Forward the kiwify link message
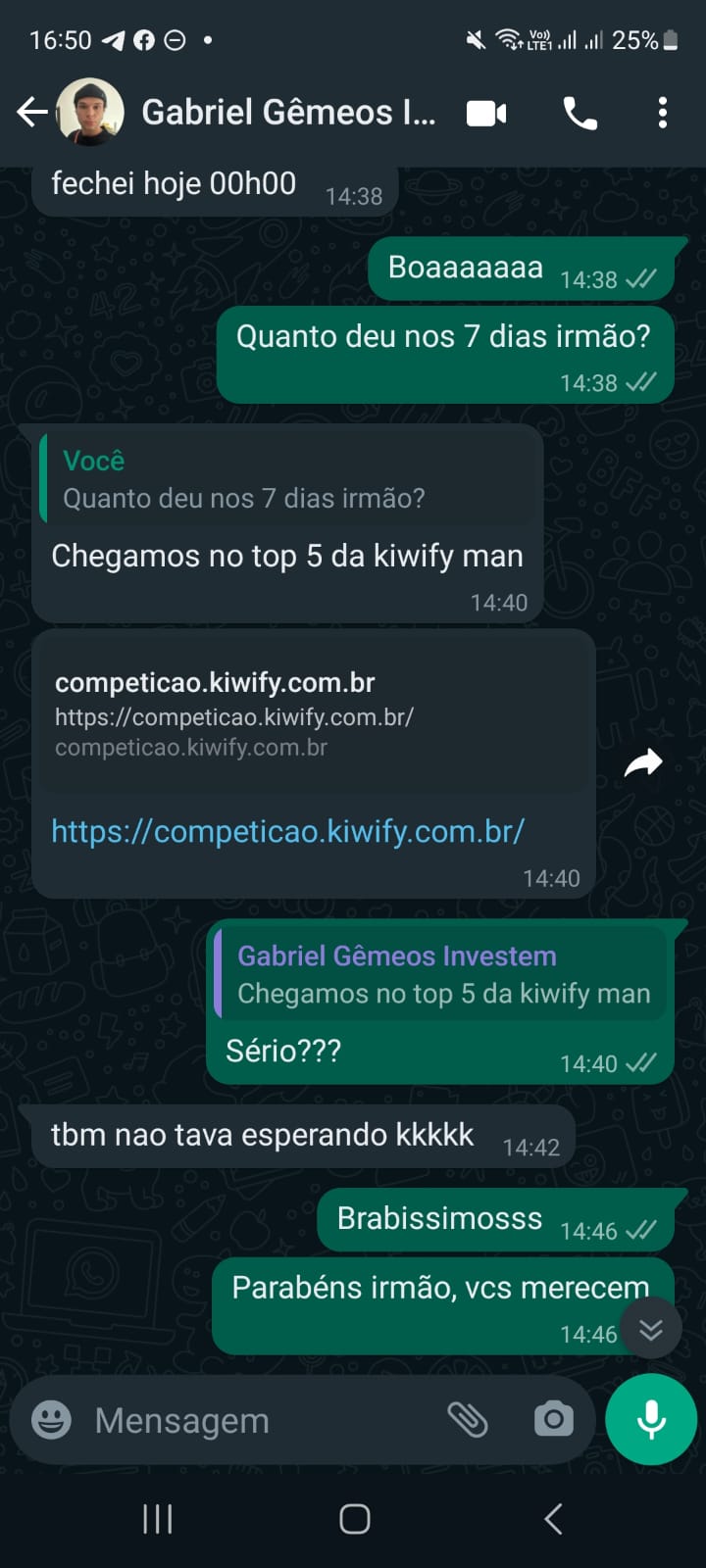706x1568 pixels. click(x=643, y=763)
